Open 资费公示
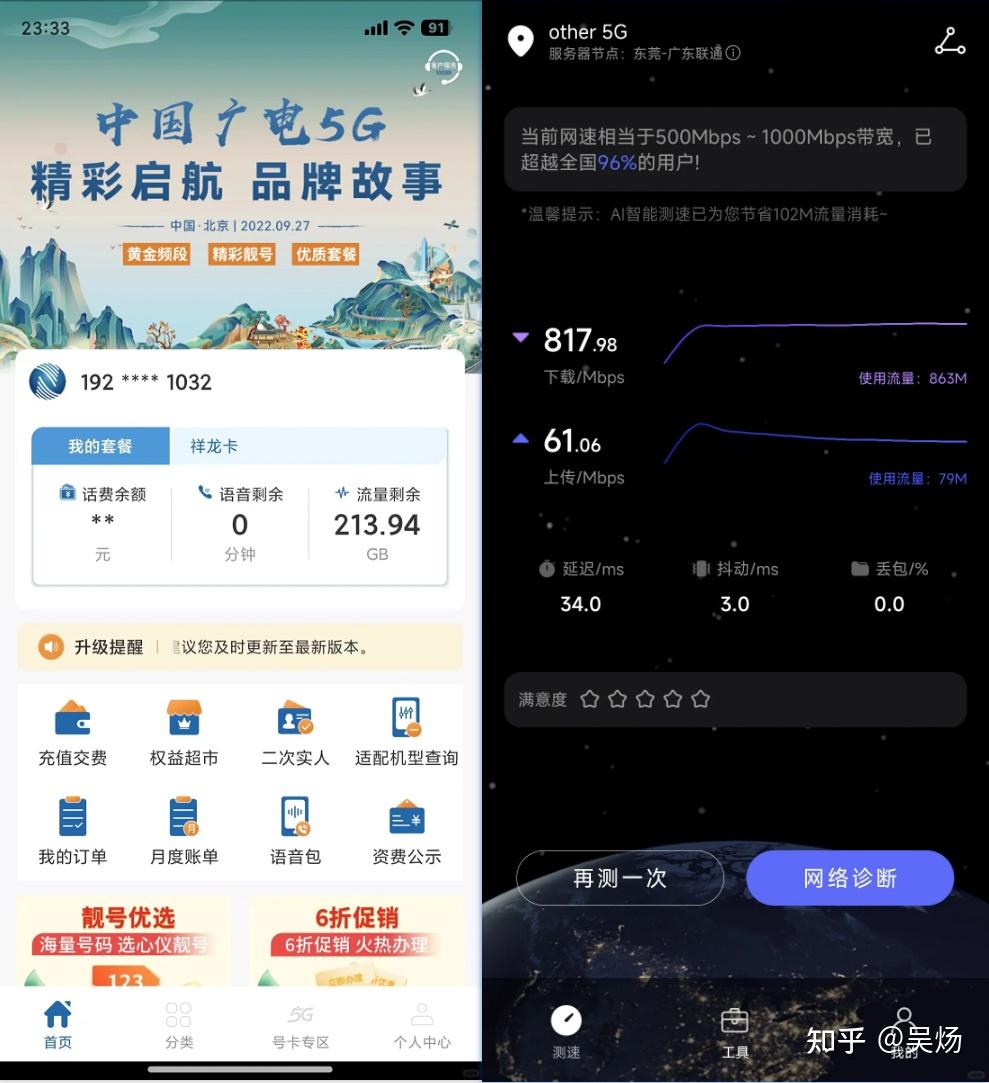The image size is (989, 1083). pos(406,830)
